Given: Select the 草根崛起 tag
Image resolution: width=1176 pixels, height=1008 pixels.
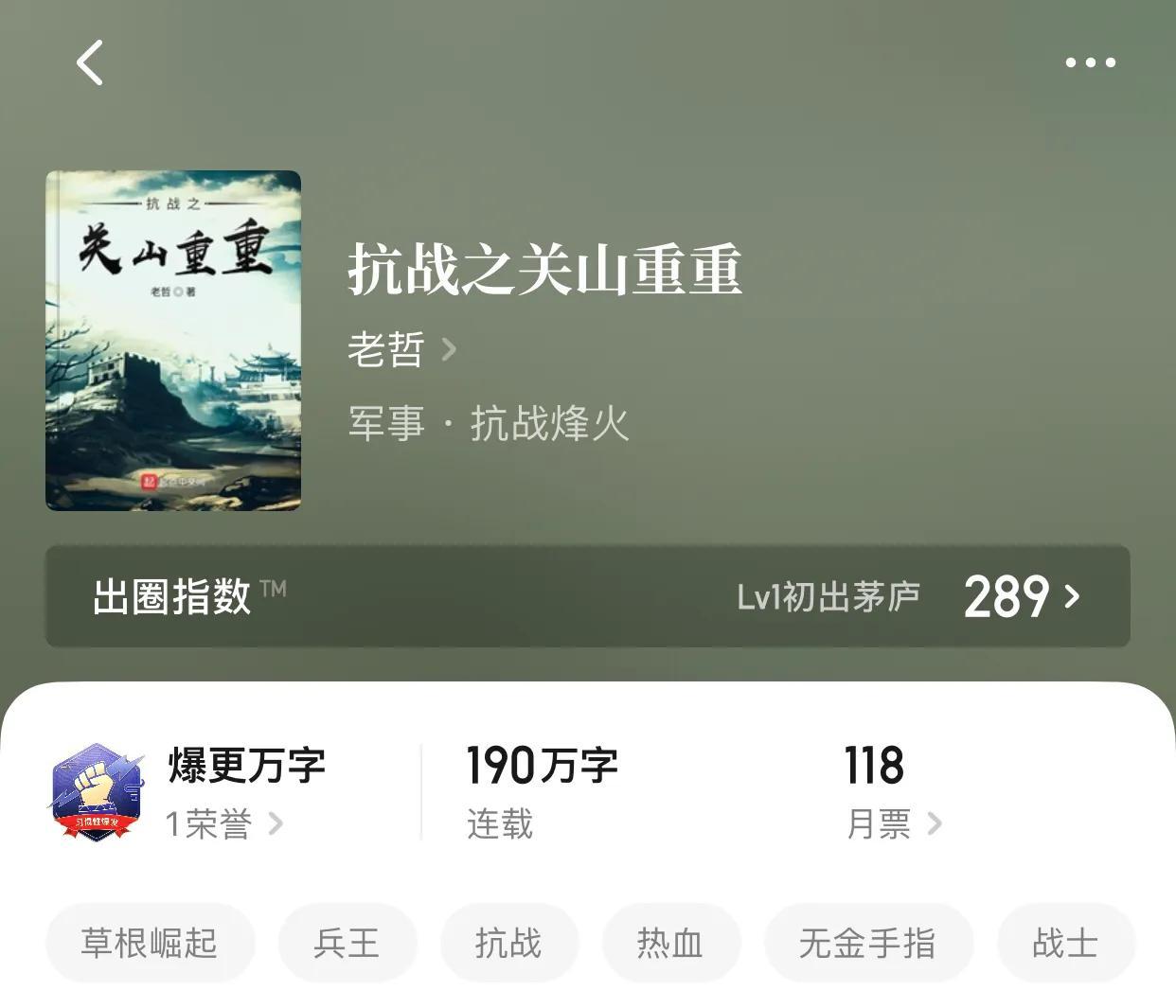Looking at the screenshot, I should pyautogui.click(x=150, y=943).
